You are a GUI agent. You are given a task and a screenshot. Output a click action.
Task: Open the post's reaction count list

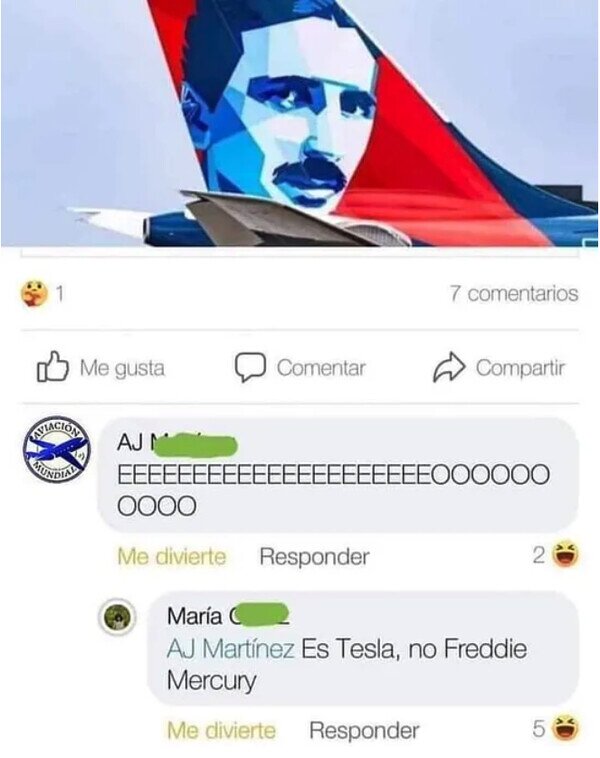click(x=42, y=293)
